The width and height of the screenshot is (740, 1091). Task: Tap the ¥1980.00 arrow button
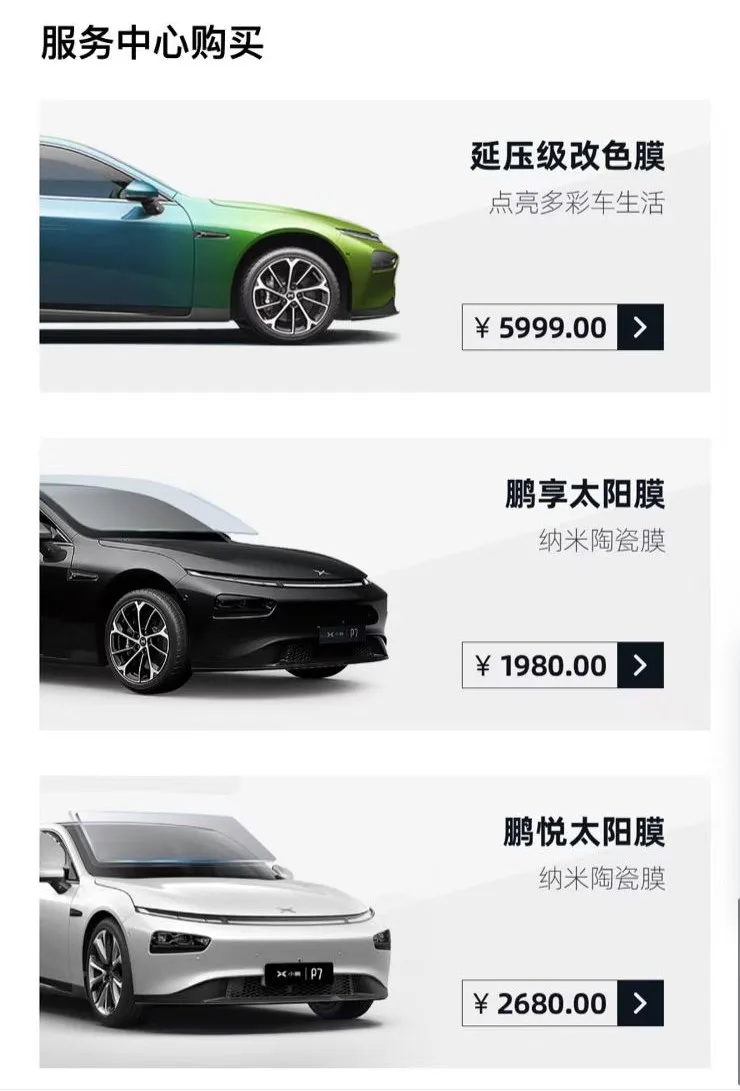(x=640, y=665)
